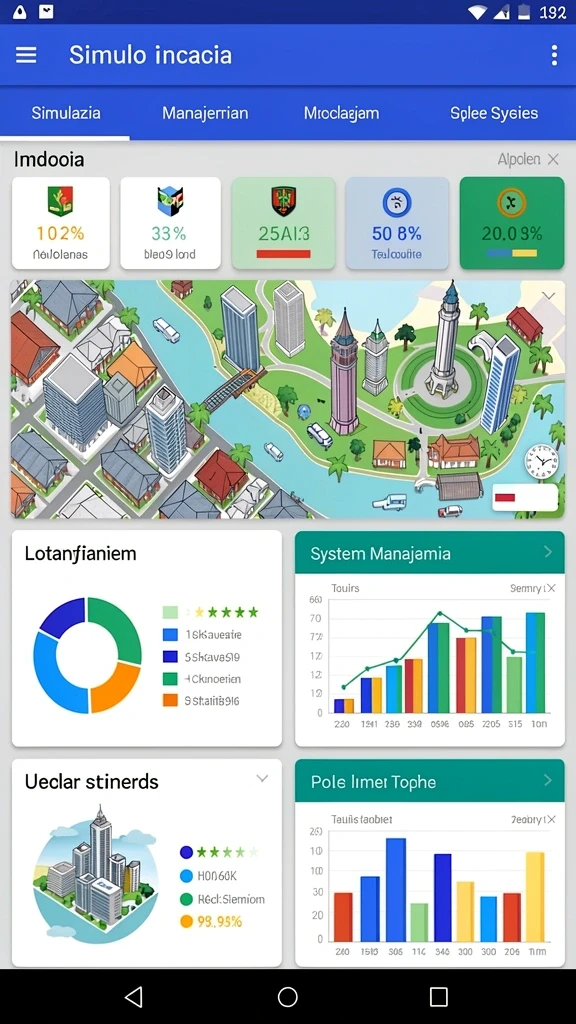This screenshot has width=576, height=1024.
Task: Open the 33% stat card
Action: [x=170, y=223]
